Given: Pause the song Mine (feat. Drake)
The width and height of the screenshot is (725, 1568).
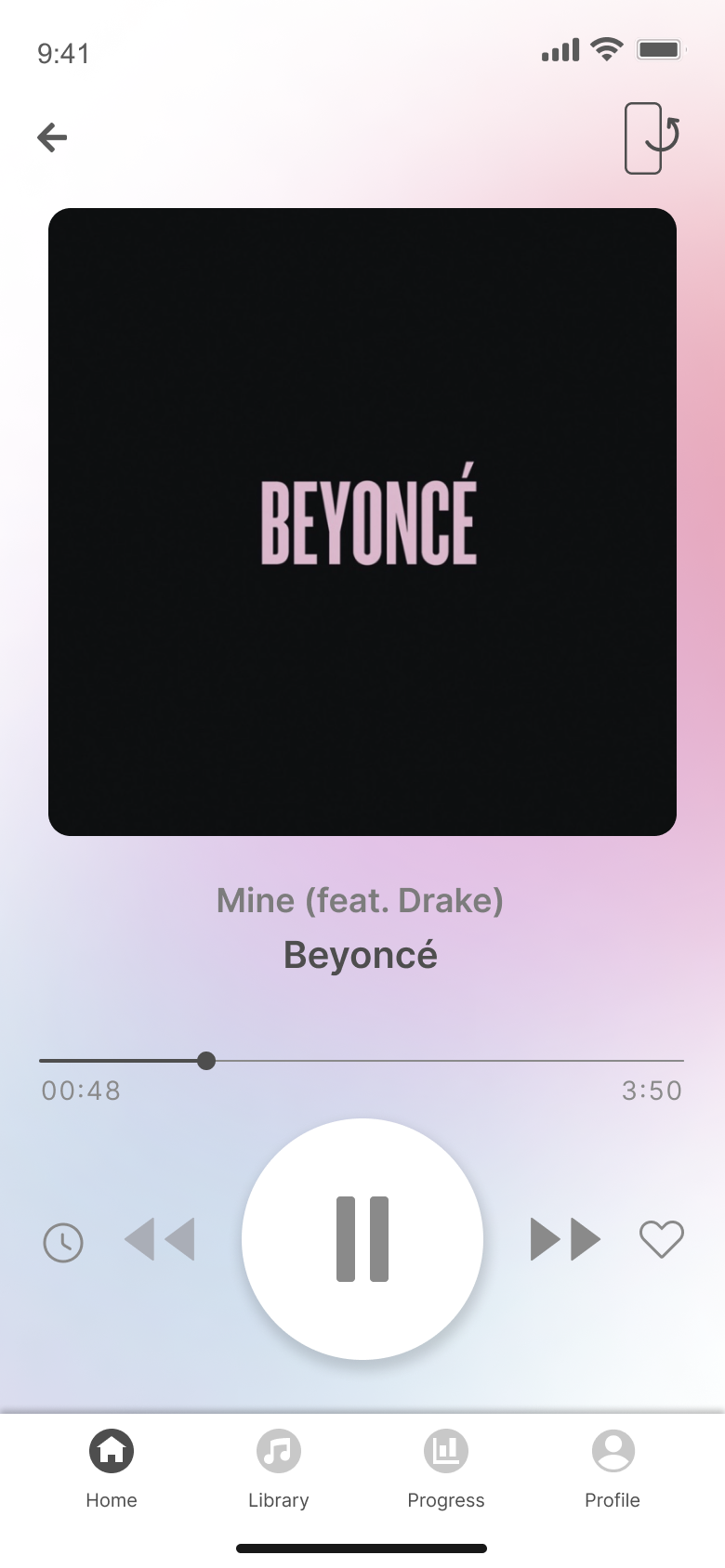Looking at the screenshot, I should click(x=362, y=1239).
